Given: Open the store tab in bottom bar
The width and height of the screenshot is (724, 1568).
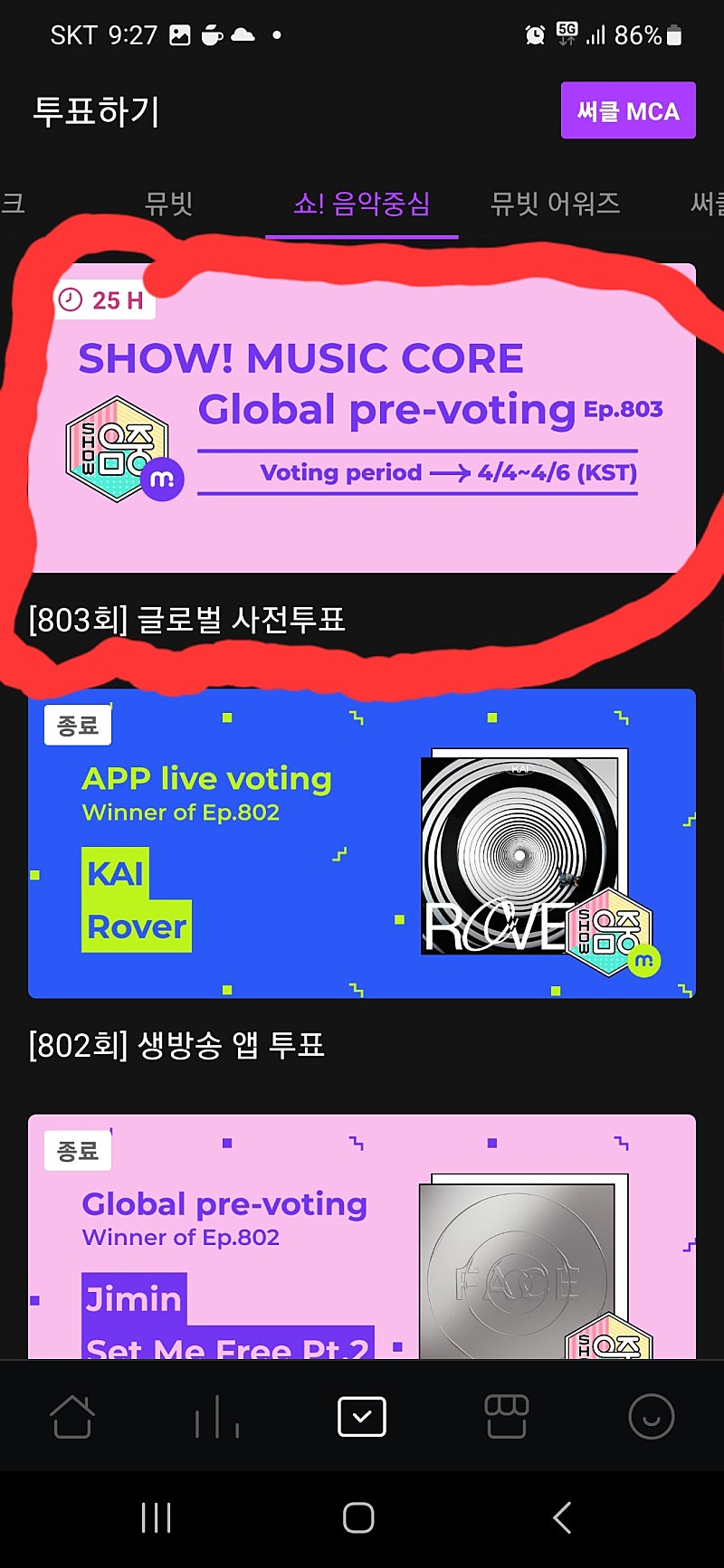Looking at the screenshot, I should click(507, 1416).
